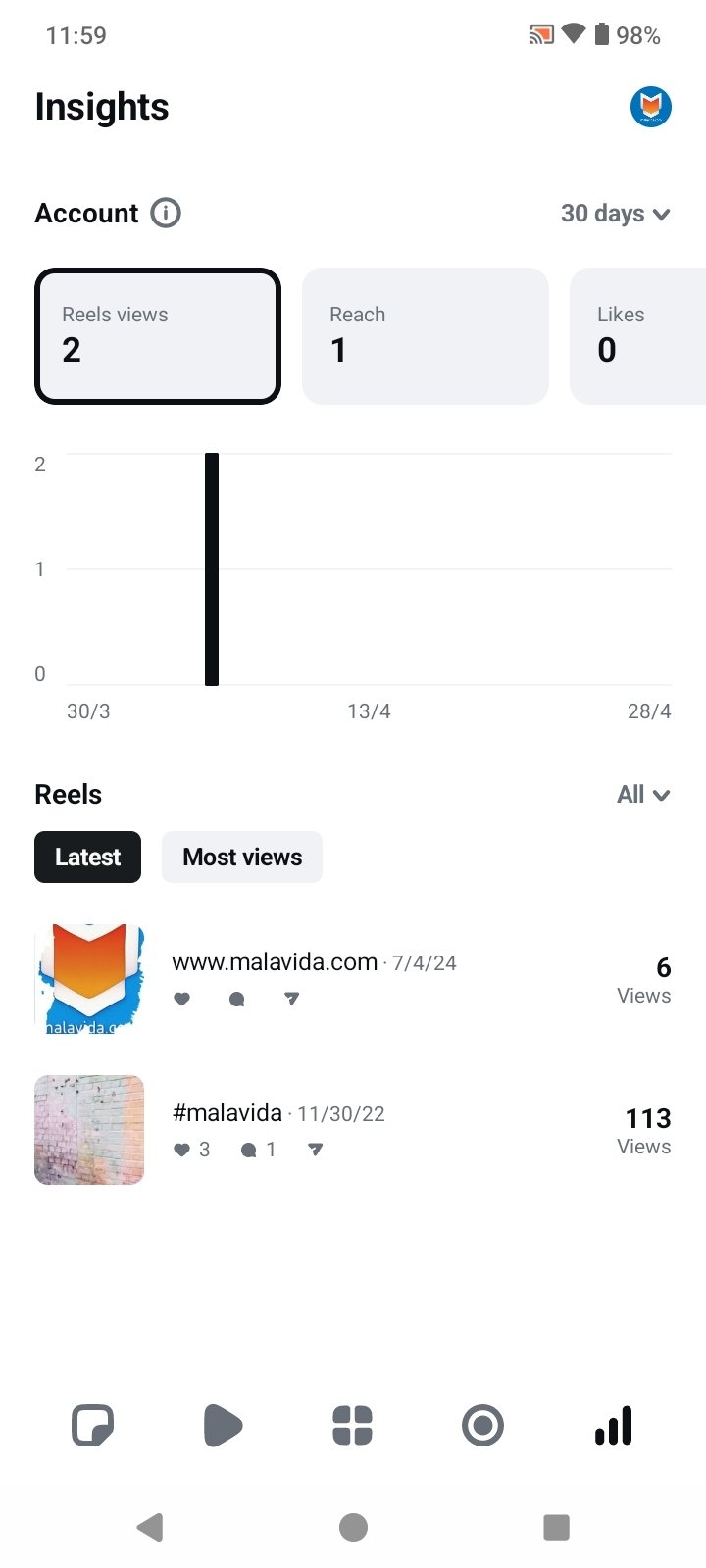Select the Reach metric card
Image resolution: width=706 pixels, height=1568 pixels.
425,336
